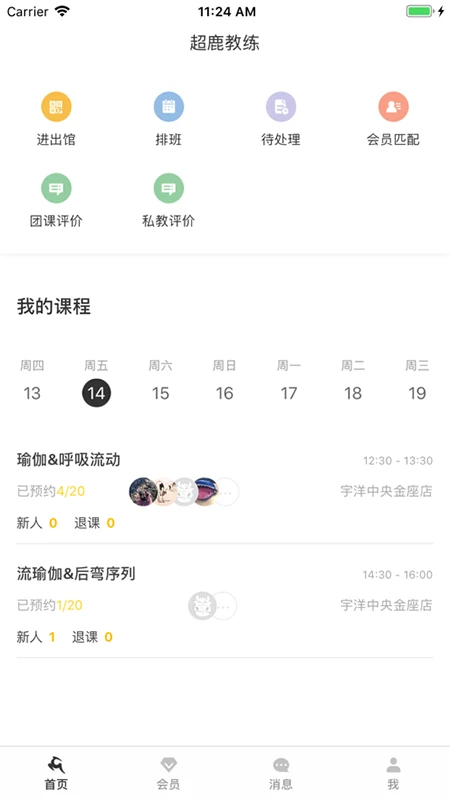This screenshot has width=450, height=800.
Task: Open 进出馆 QR code entry
Action: pos(56,118)
